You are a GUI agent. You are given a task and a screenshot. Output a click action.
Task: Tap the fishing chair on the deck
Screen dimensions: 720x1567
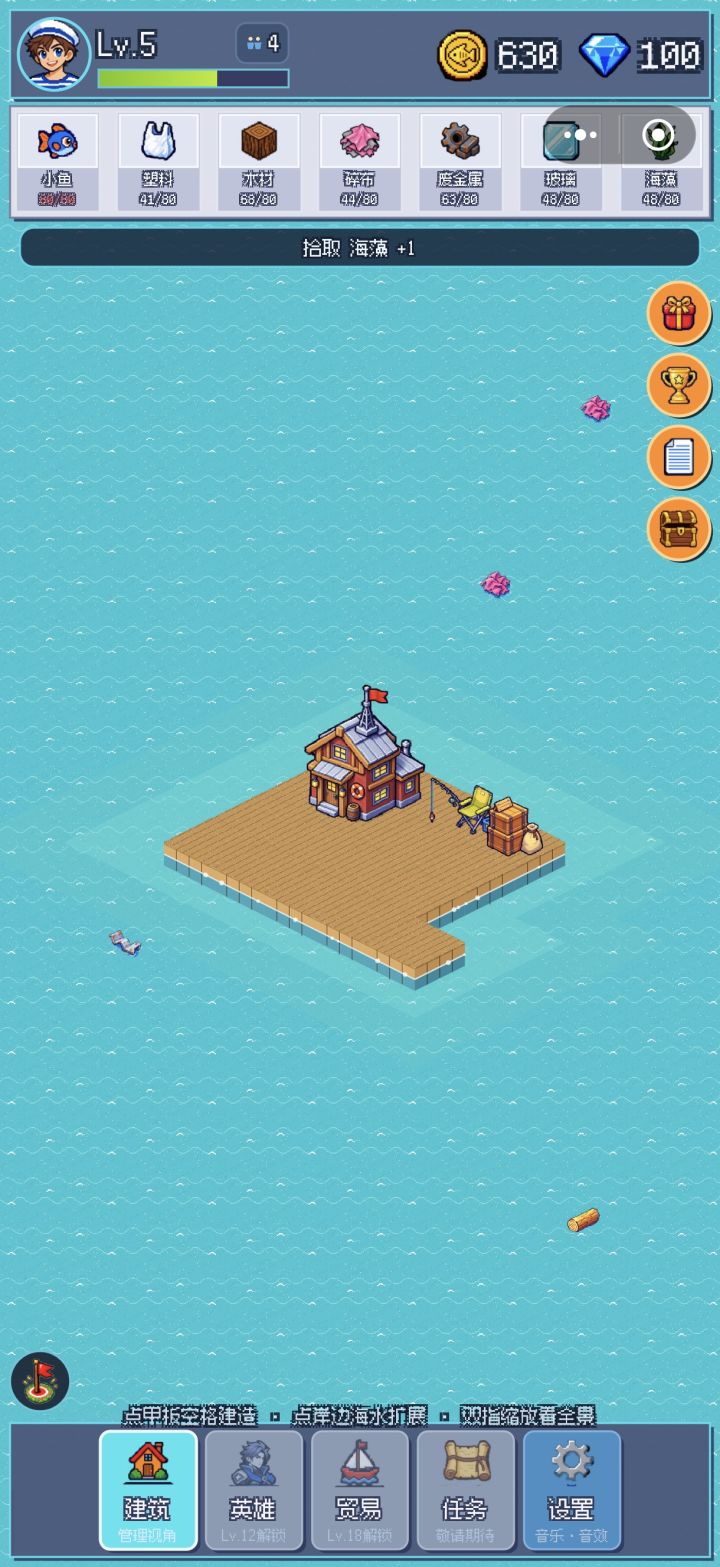coord(472,807)
